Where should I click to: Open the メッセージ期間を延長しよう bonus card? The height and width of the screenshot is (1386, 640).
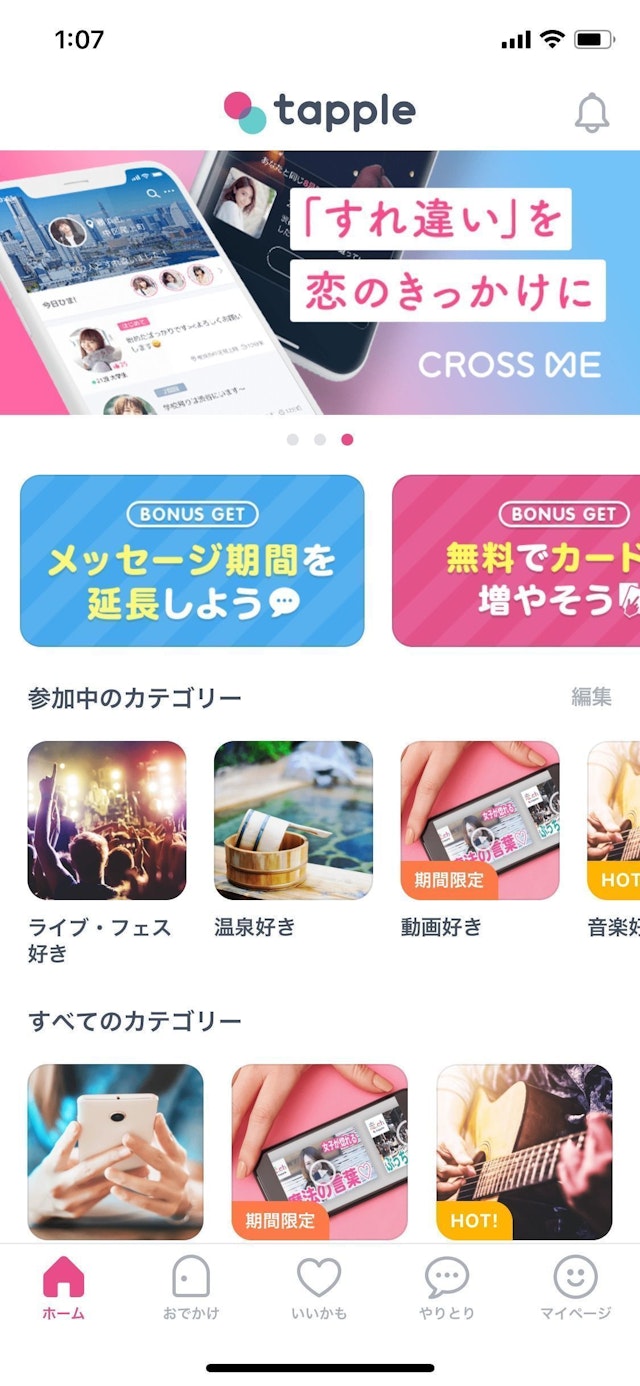tap(192, 560)
